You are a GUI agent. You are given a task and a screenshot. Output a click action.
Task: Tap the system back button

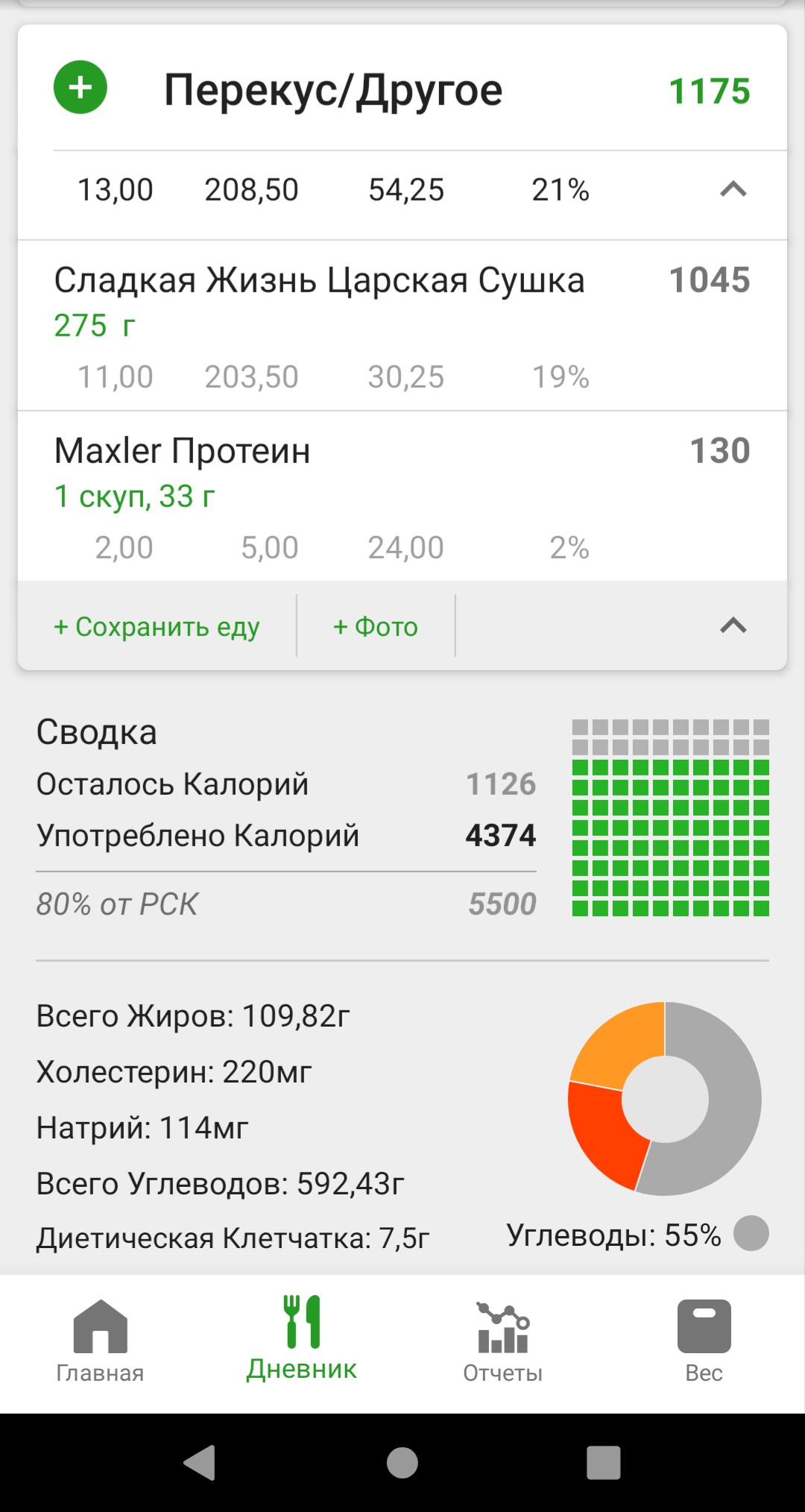pos(200,1462)
